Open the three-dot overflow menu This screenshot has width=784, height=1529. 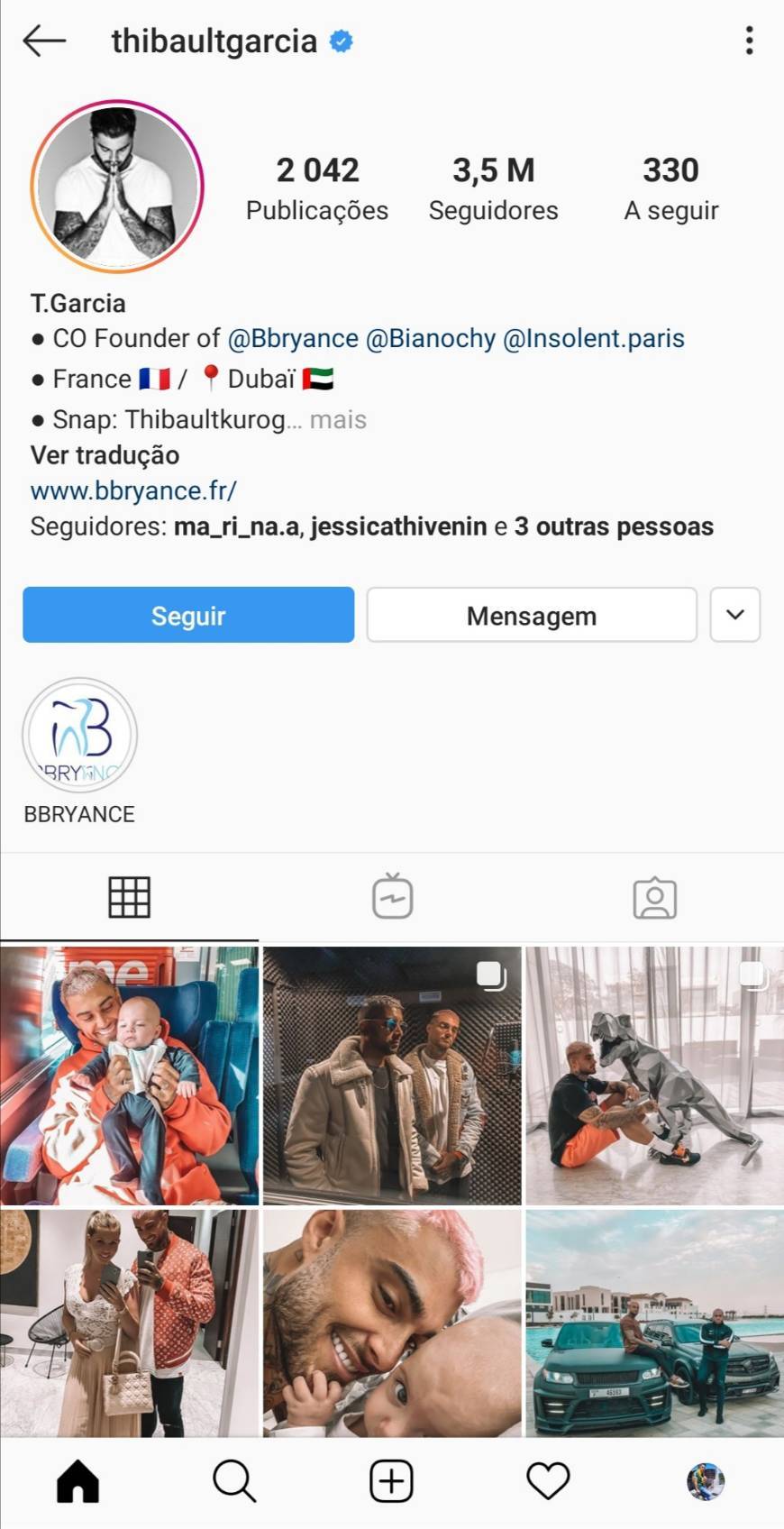[749, 41]
